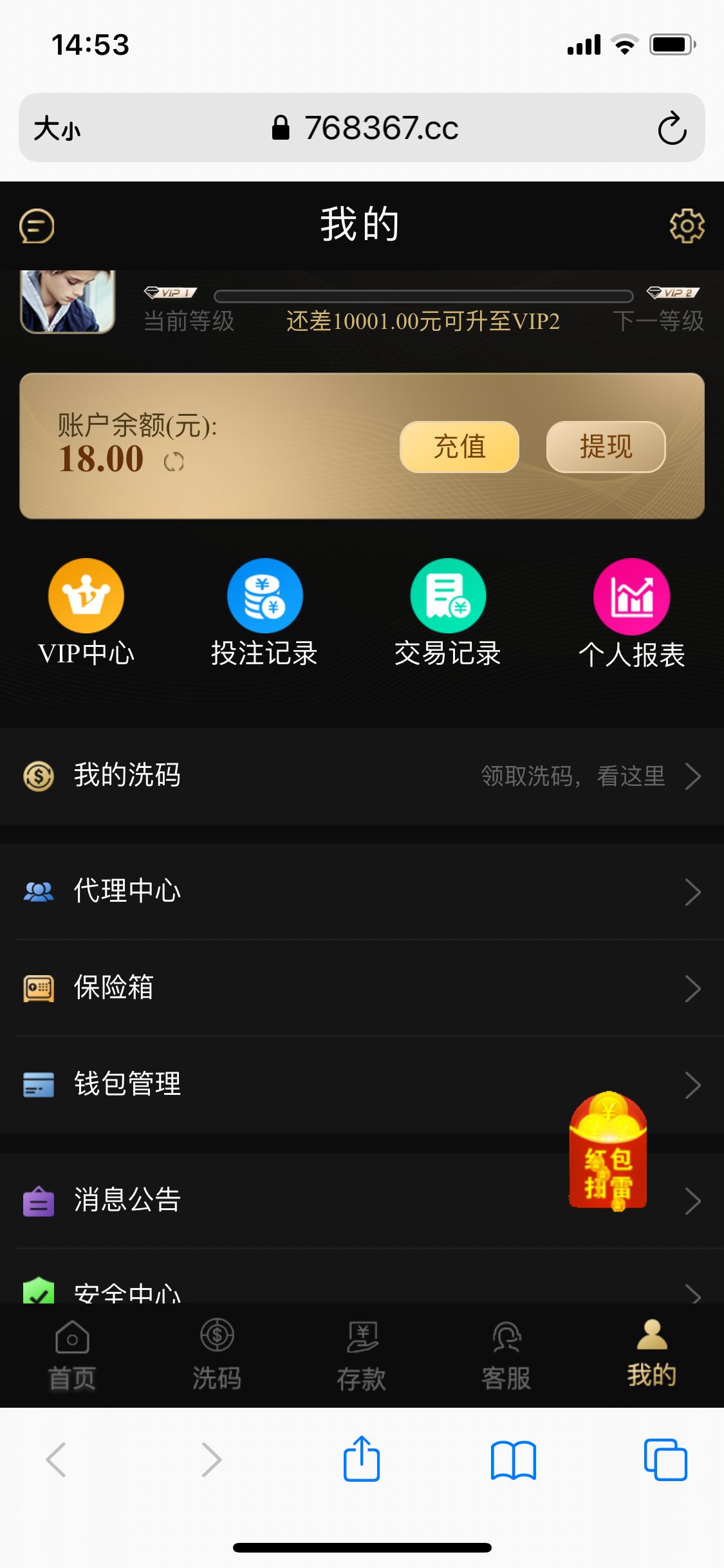Open the 我的洗码 row

[x=362, y=776]
